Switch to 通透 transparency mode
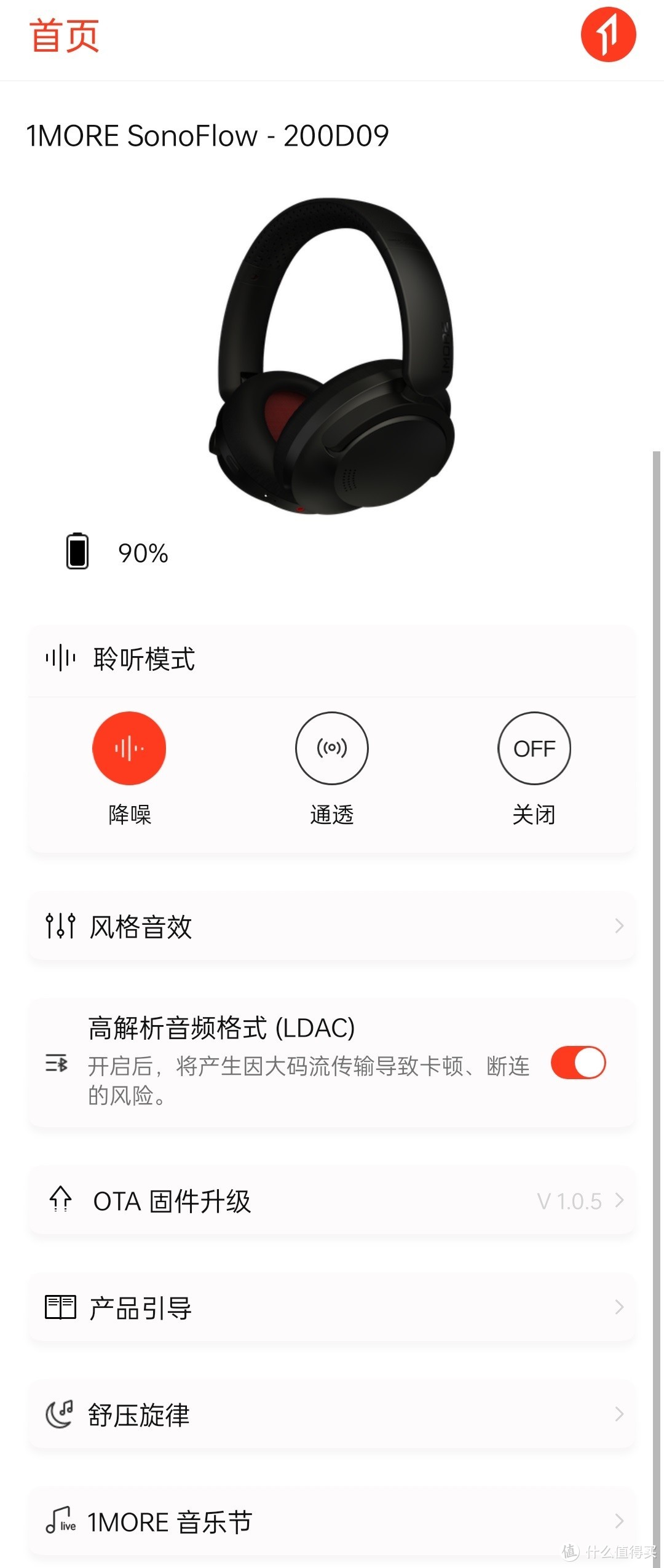 point(332,748)
